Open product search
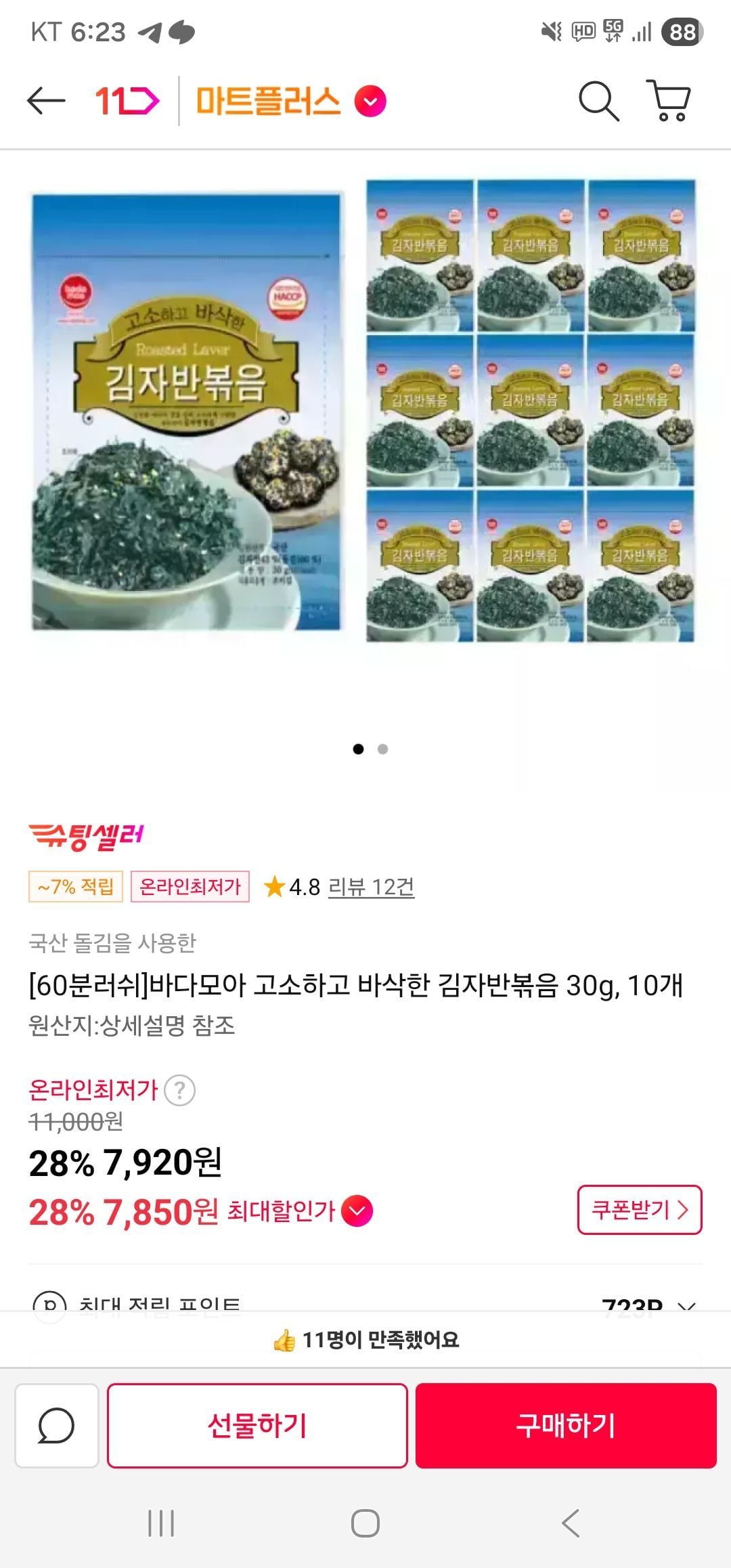 (598, 102)
